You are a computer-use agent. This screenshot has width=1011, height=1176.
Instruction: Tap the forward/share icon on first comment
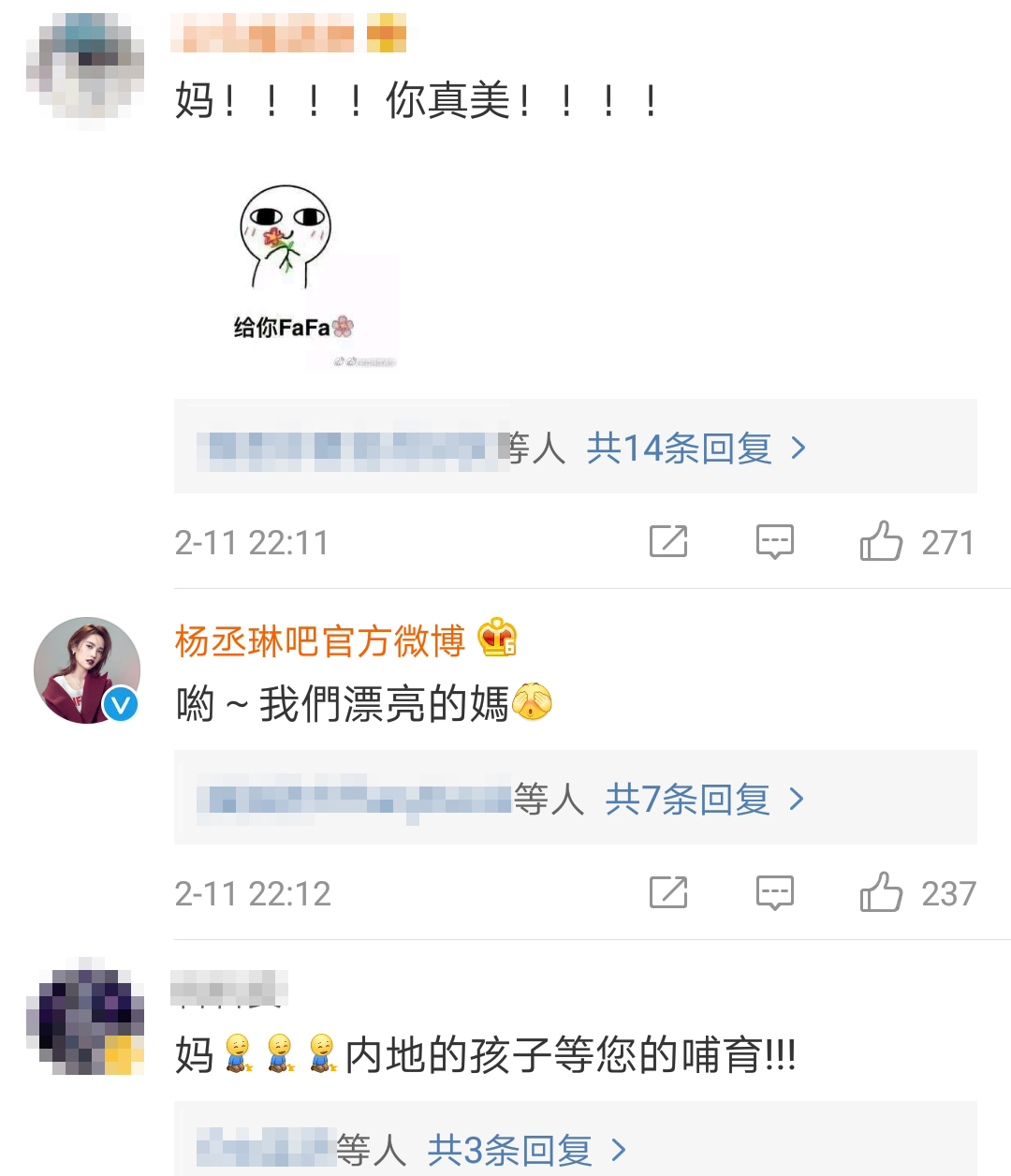pyautogui.click(x=667, y=541)
